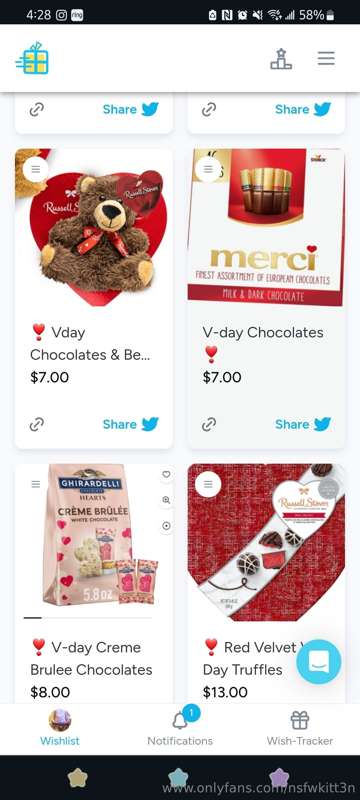Share Vday Chocolates & Bear on Twitter
This screenshot has height=800, width=360.
point(131,424)
